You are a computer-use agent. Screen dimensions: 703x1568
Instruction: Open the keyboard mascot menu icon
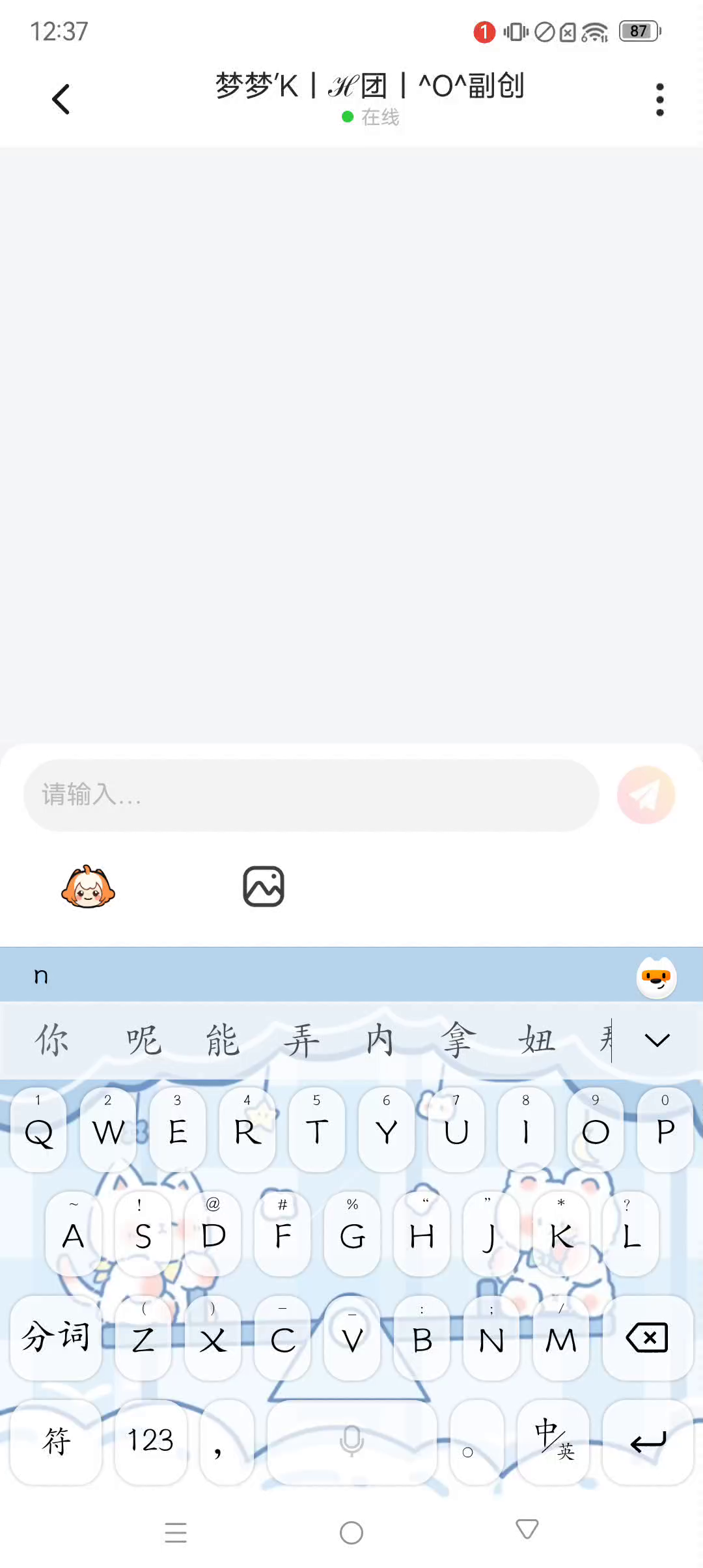click(656, 977)
